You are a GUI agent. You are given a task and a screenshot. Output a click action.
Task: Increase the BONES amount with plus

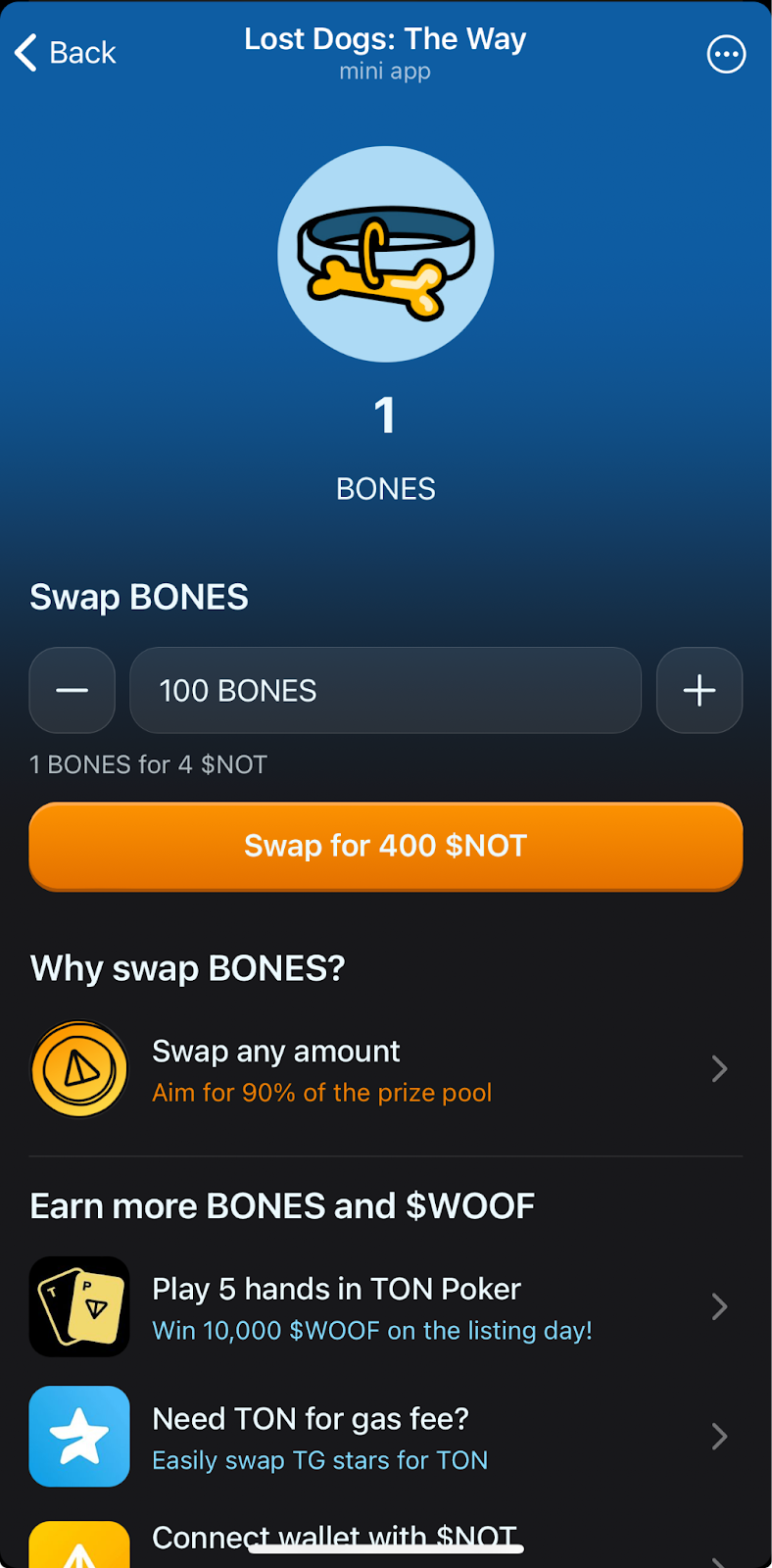pos(699,691)
